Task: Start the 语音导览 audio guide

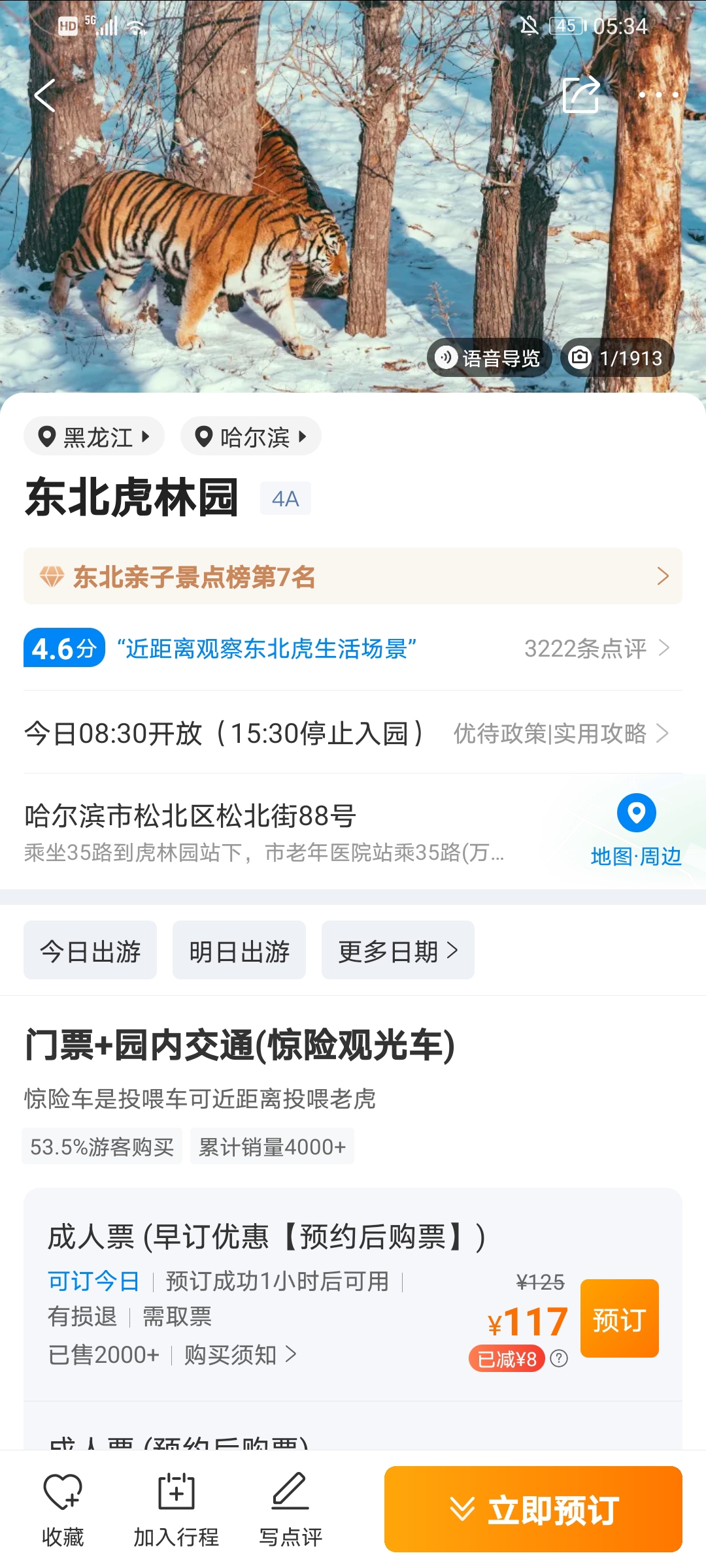Action: click(490, 358)
